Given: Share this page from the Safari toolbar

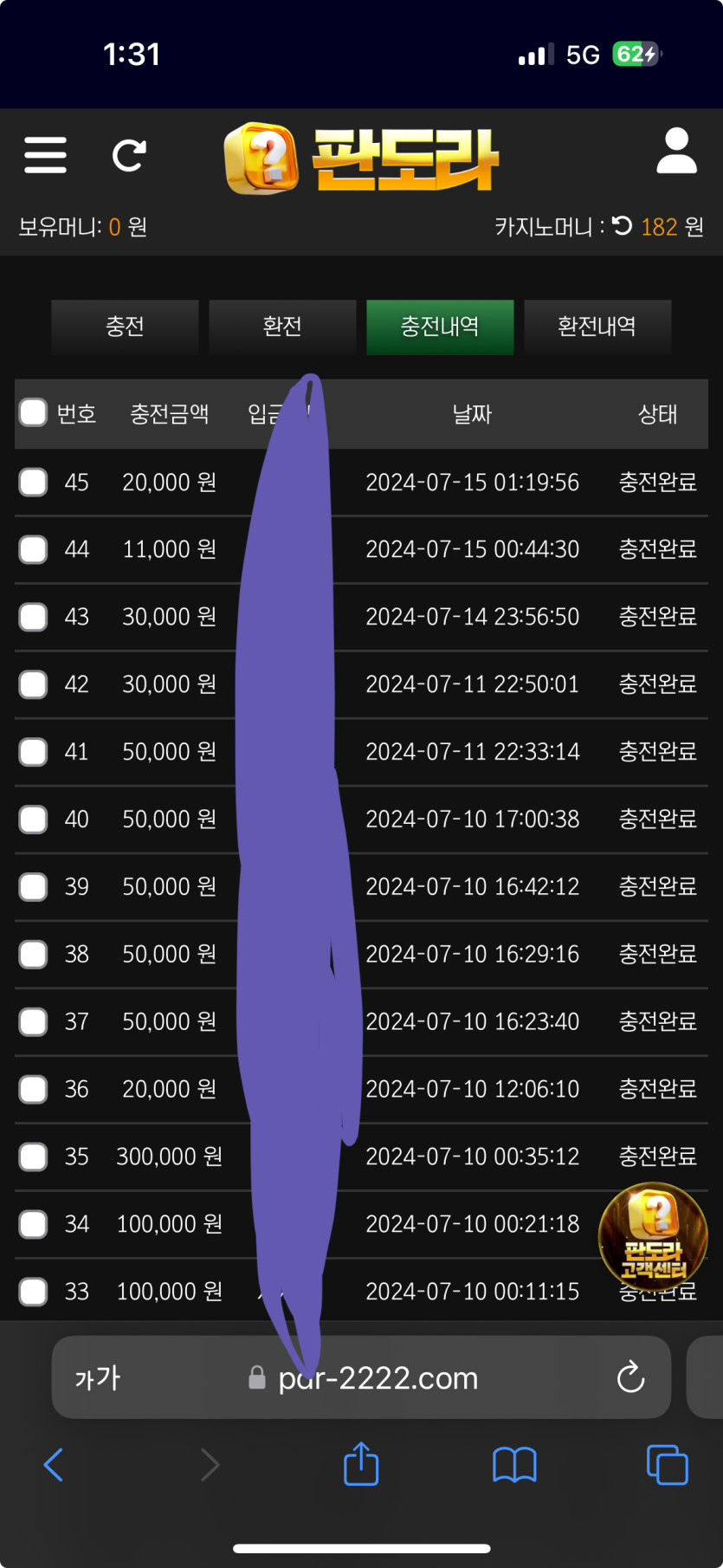Looking at the screenshot, I should tap(361, 1465).
